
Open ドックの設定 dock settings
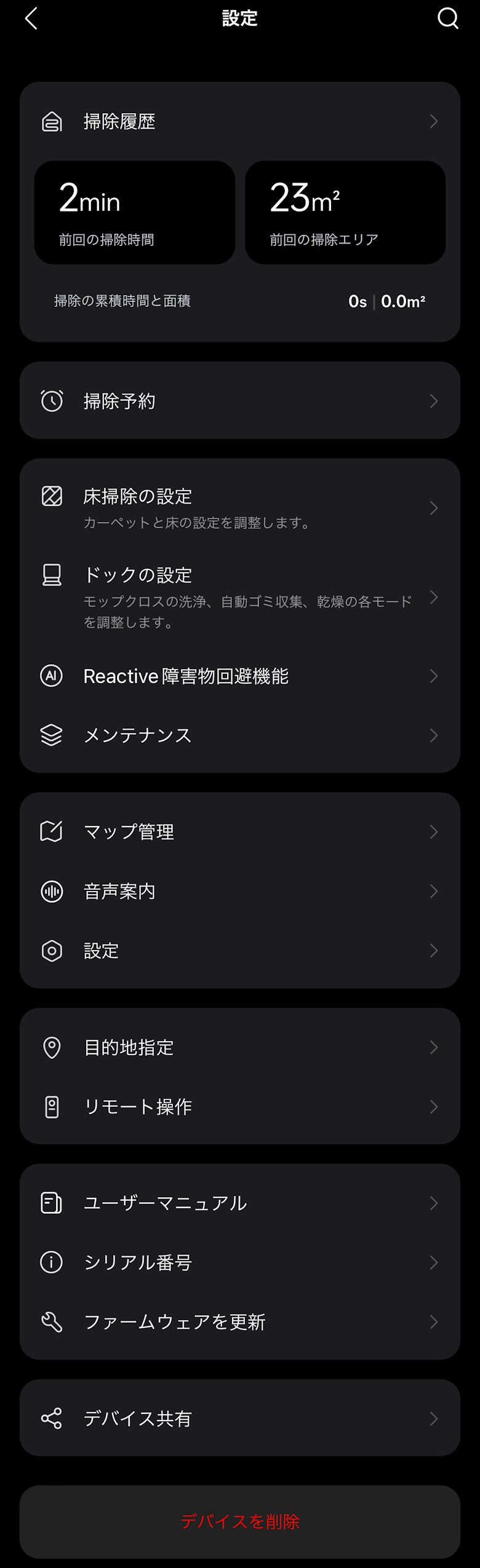pos(239,597)
